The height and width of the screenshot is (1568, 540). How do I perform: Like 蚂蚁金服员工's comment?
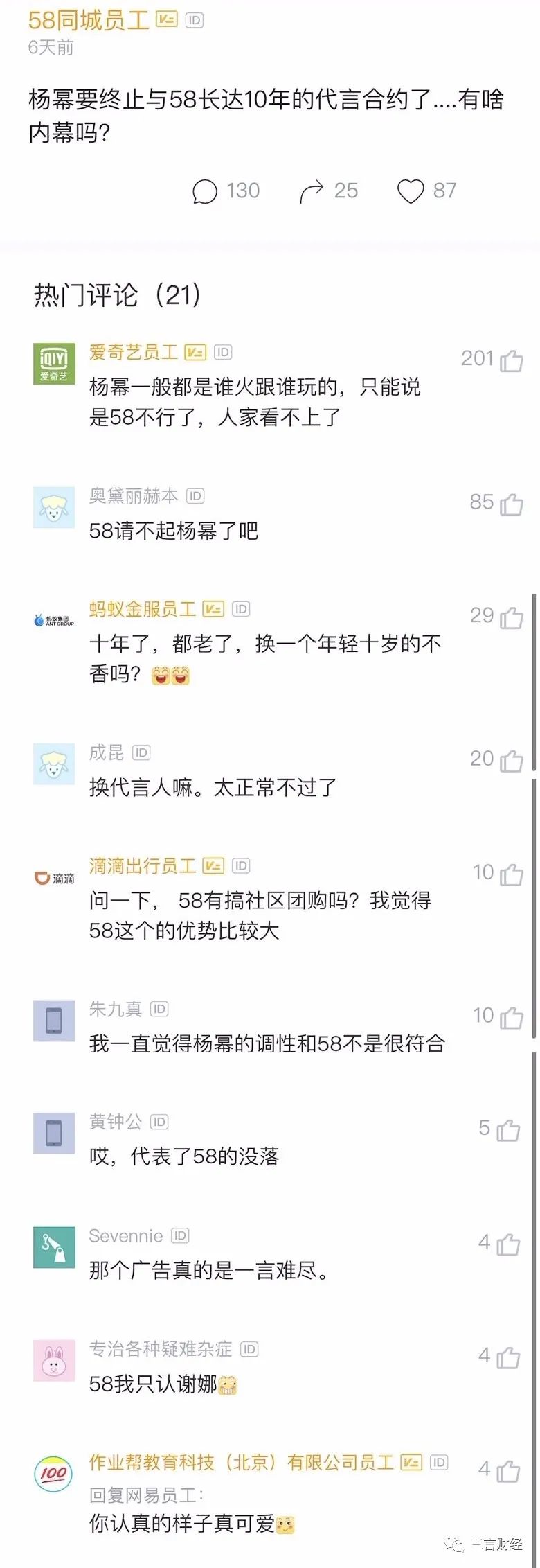512,617
